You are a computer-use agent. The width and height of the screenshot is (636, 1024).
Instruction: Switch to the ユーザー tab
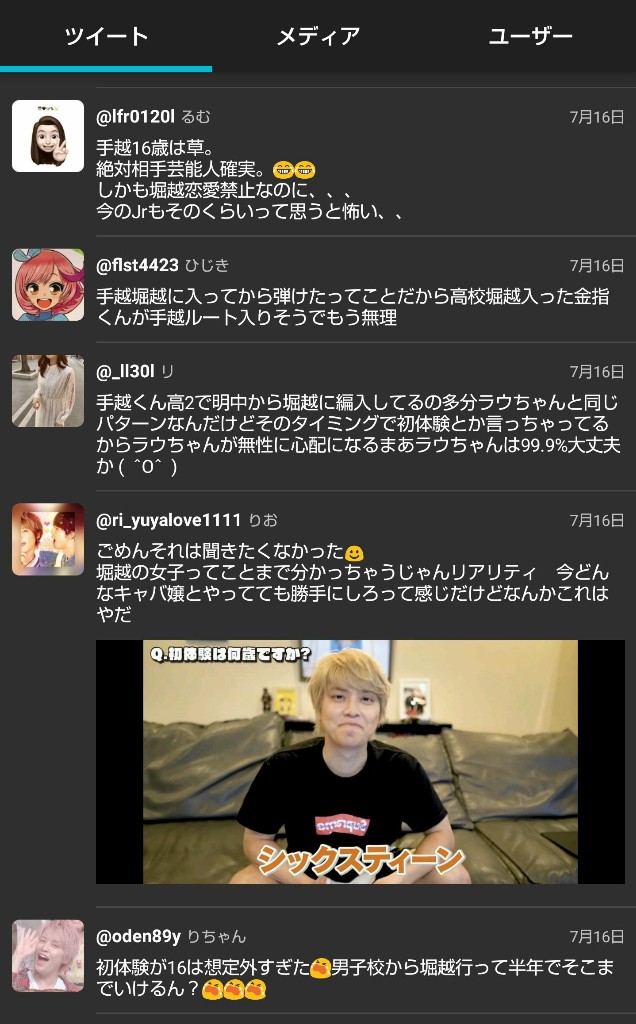point(530,37)
